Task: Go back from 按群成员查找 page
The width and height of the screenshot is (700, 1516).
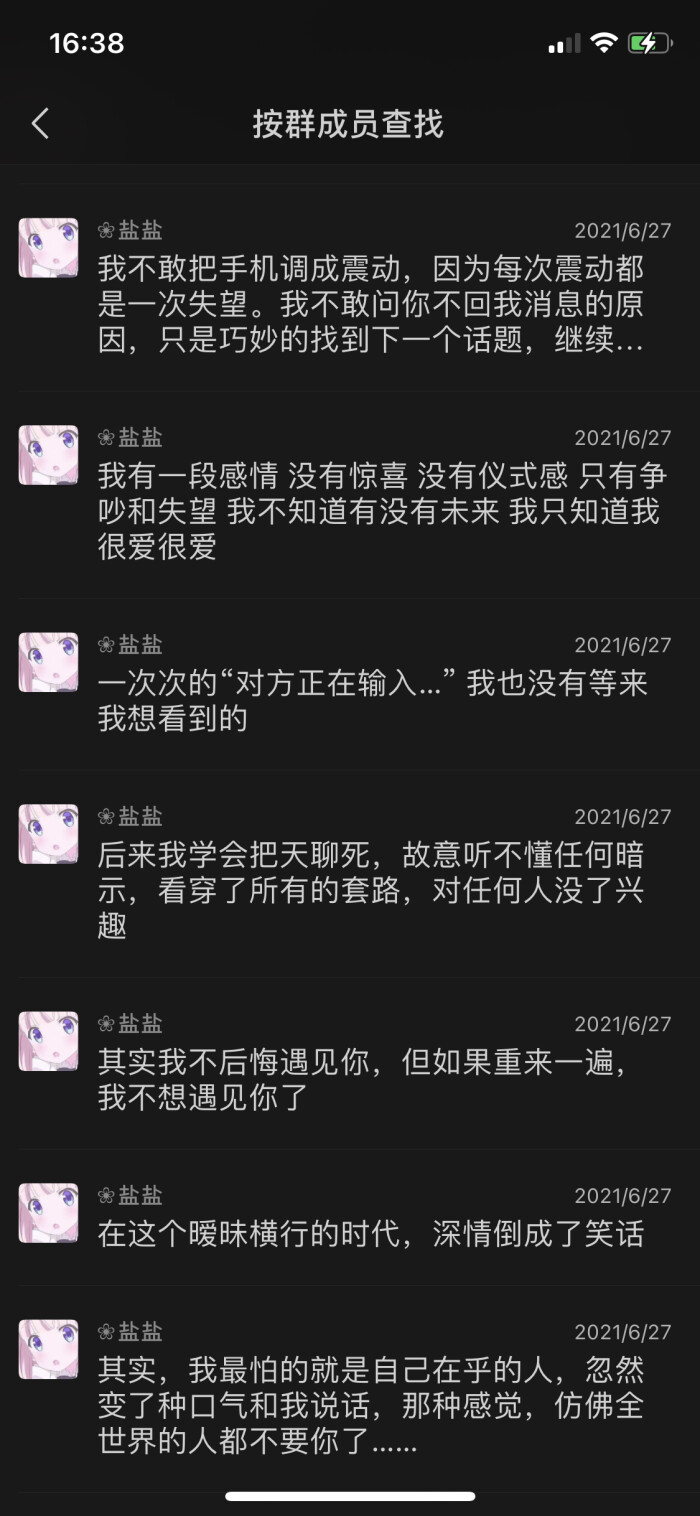Action: pos(40,124)
